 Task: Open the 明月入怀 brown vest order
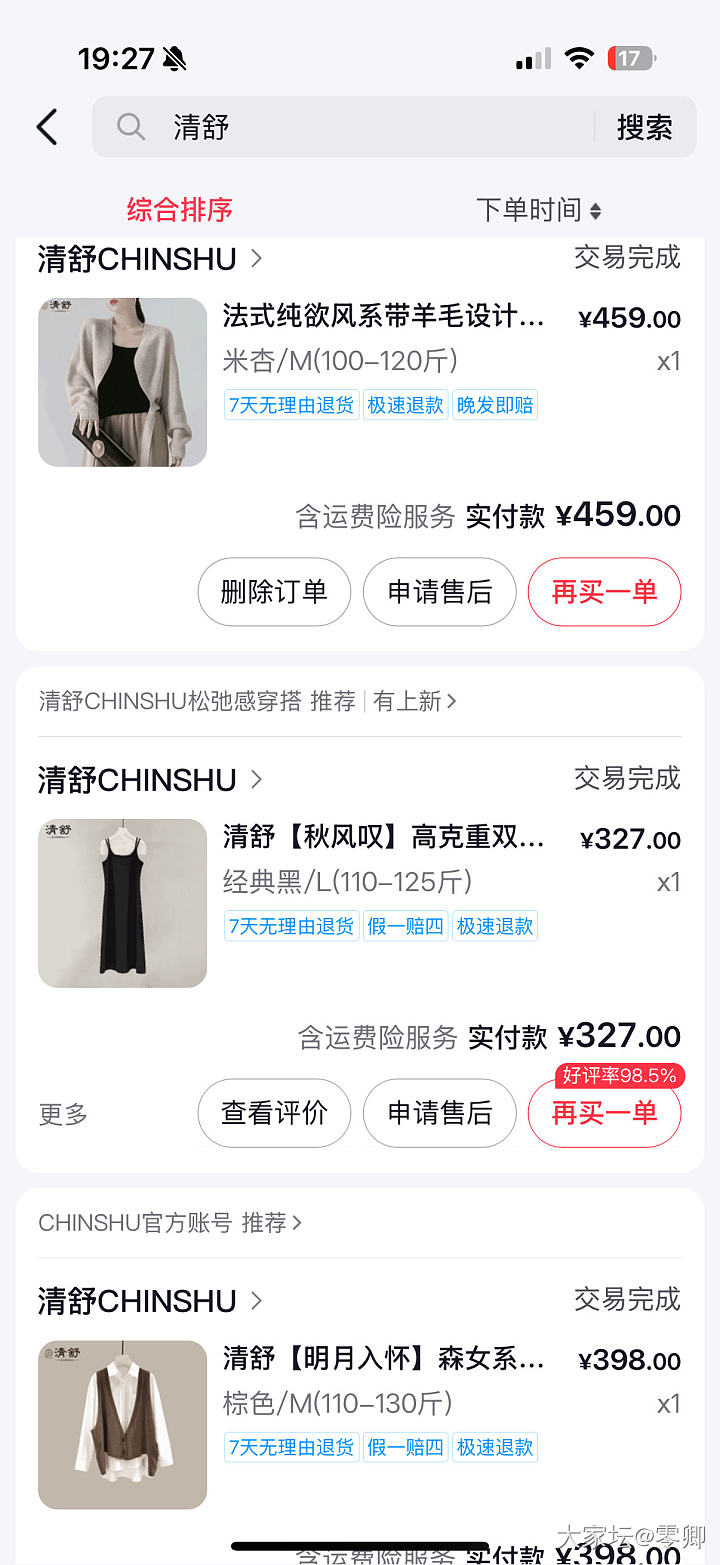click(x=383, y=1359)
